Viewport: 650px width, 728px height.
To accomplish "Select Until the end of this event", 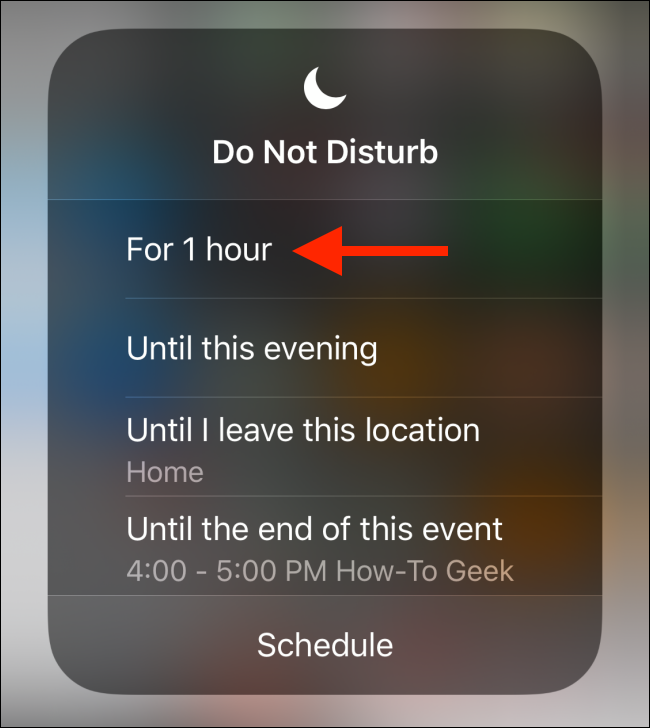I will point(315,545).
